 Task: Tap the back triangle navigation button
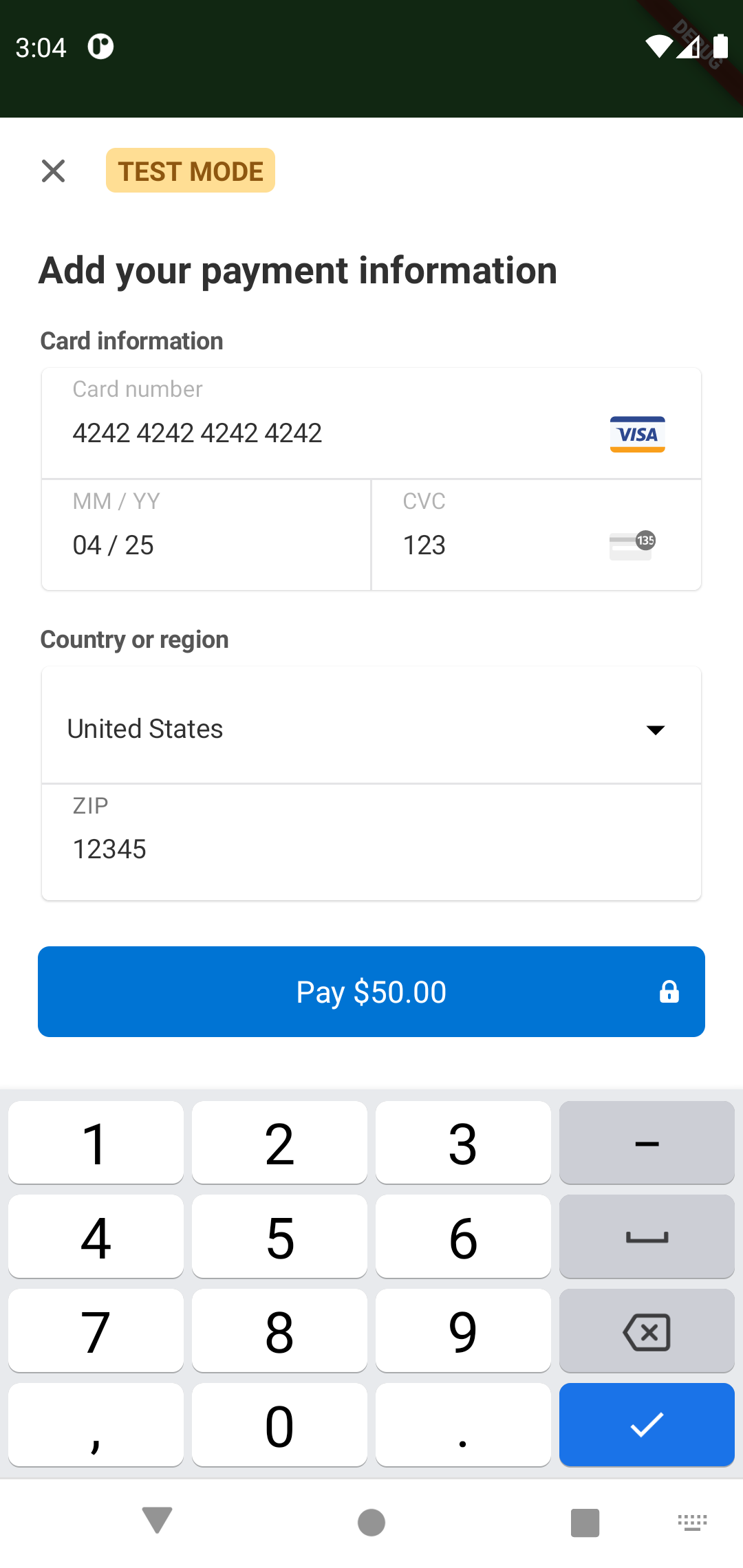(157, 1521)
